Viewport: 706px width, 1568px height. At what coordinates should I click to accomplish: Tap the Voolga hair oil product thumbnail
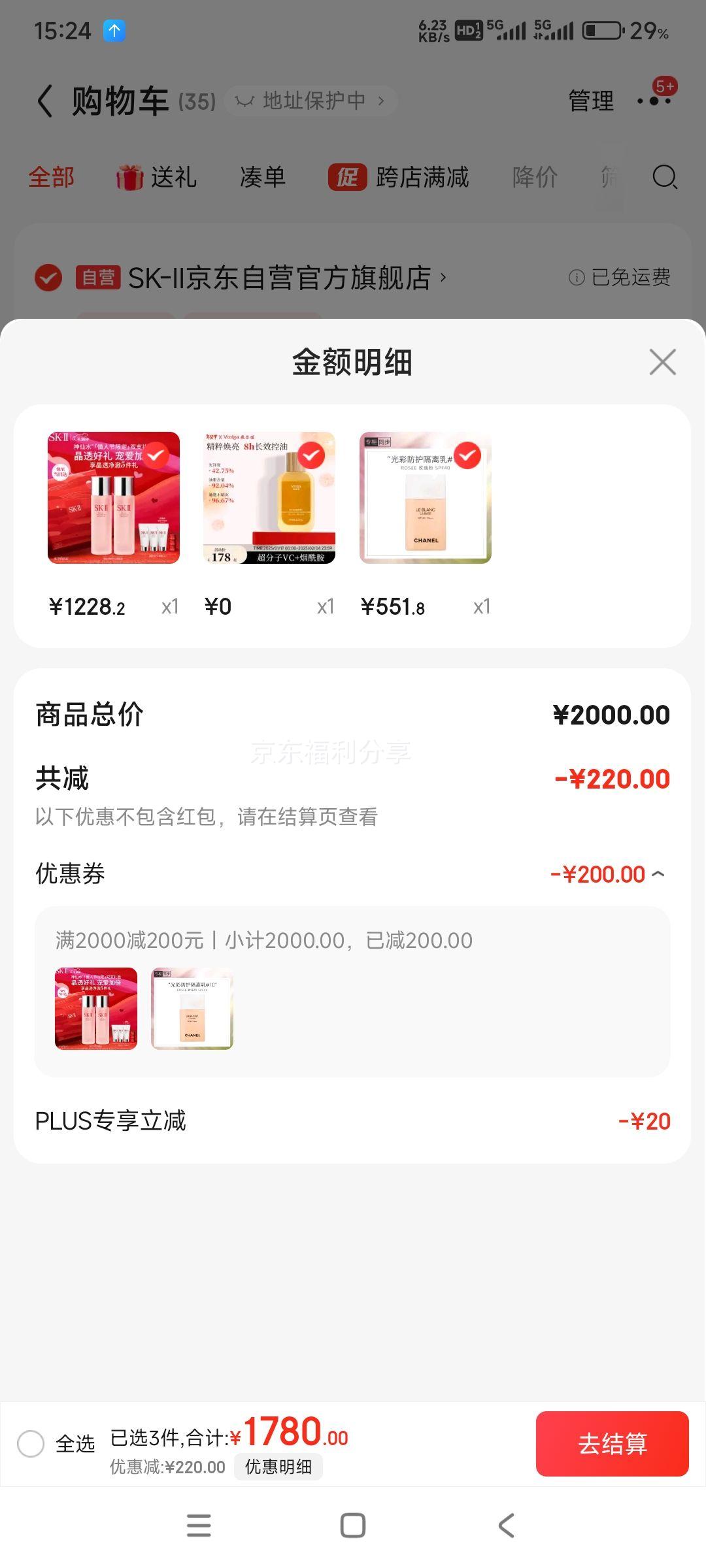click(x=269, y=498)
